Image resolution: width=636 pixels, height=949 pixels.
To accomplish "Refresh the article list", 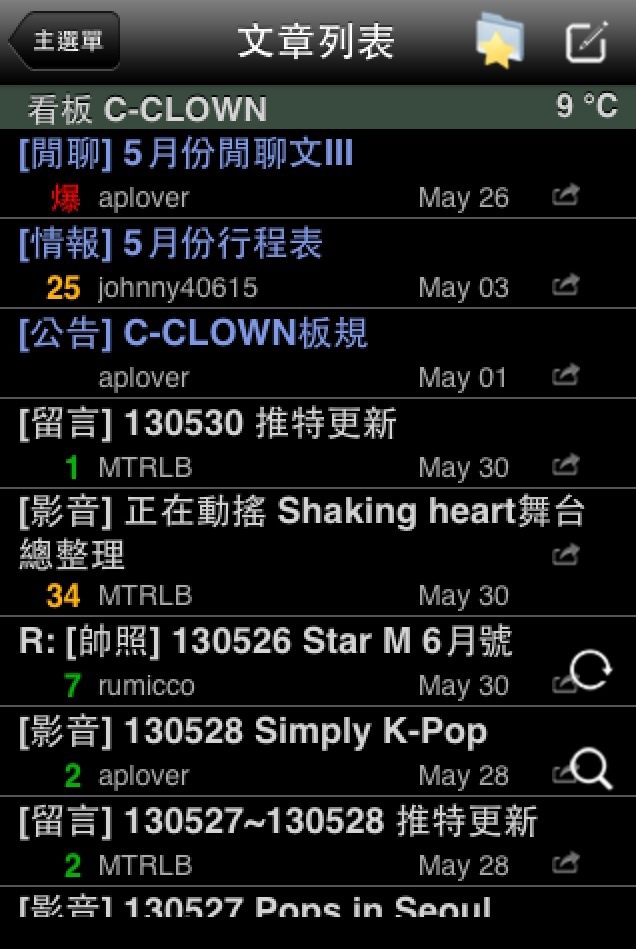I will pos(590,672).
